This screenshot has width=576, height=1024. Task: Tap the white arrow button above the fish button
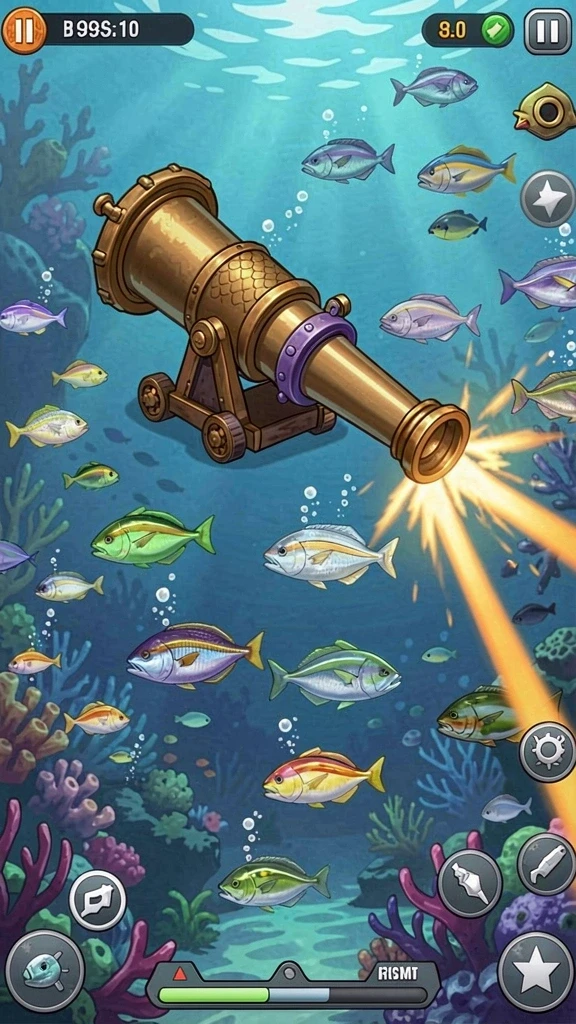98,900
